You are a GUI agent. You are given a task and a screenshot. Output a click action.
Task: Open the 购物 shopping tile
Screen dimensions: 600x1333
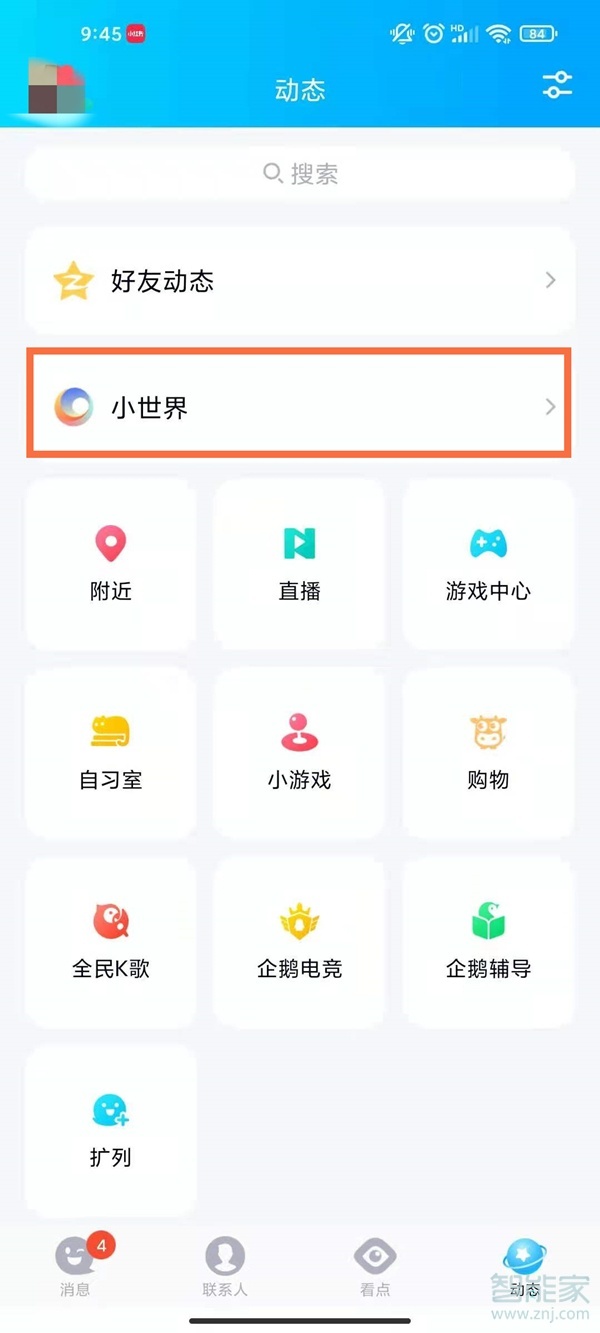pos(488,752)
